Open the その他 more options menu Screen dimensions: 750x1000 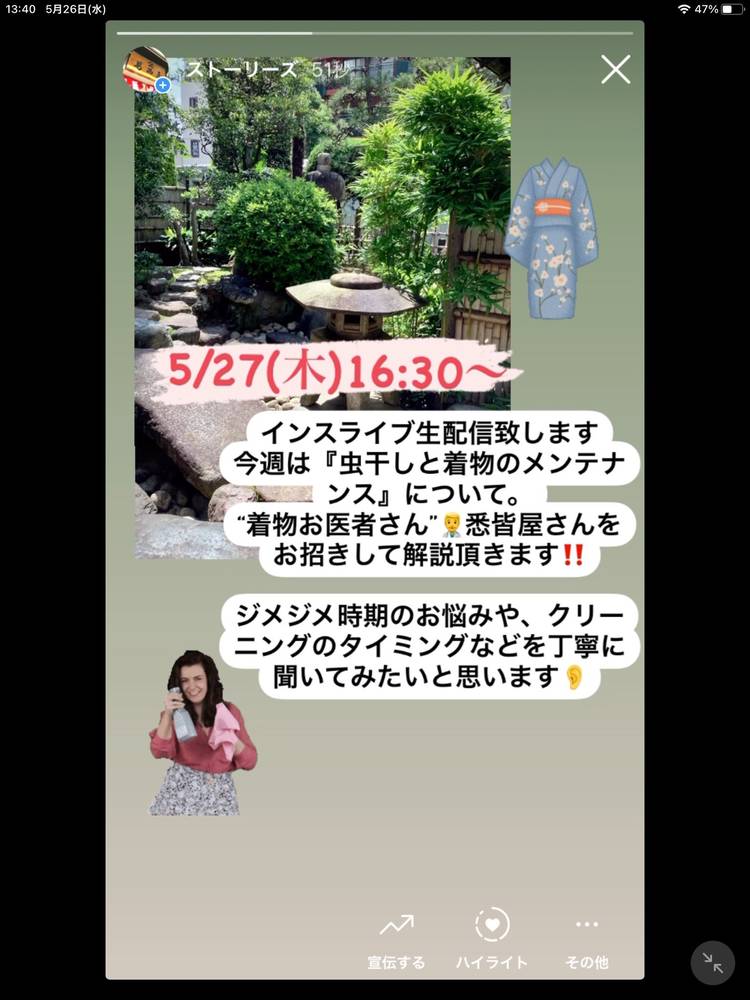(586, 939)
